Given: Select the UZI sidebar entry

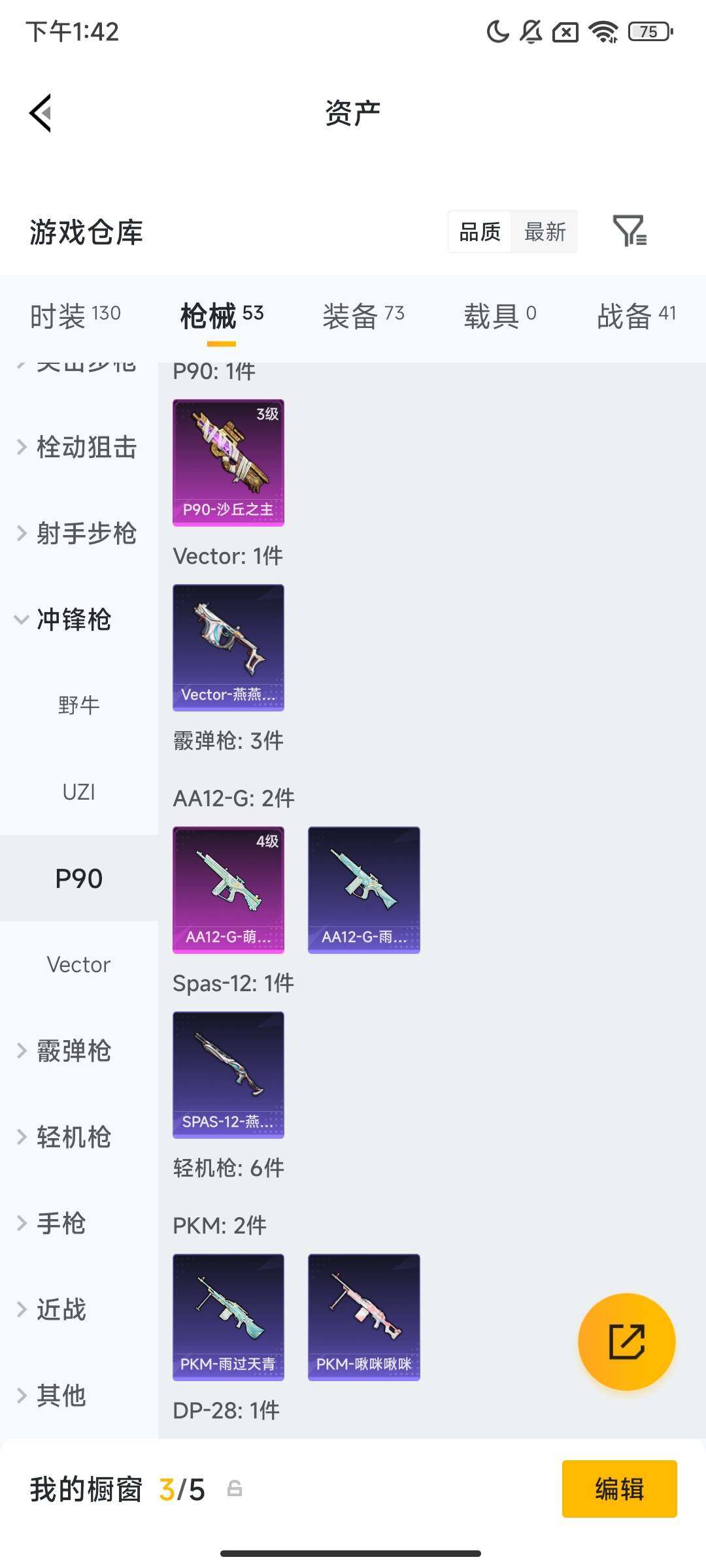Looking at the screenshot, I should pyautogui.click(x=78, y=792).
